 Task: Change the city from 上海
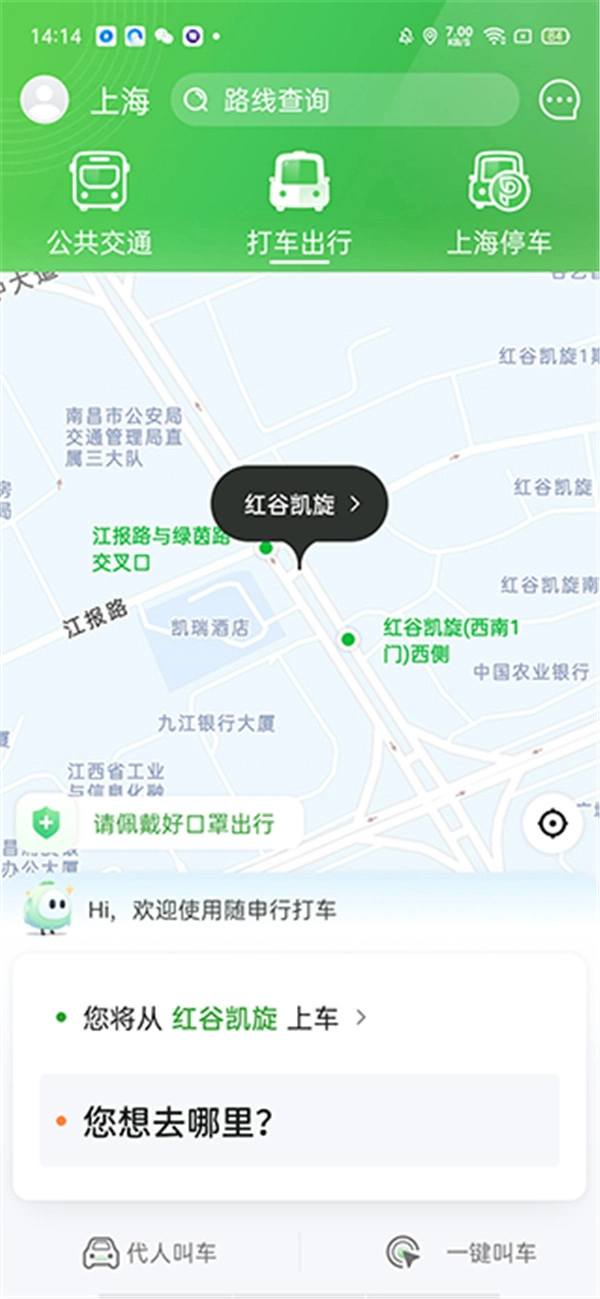120,101
